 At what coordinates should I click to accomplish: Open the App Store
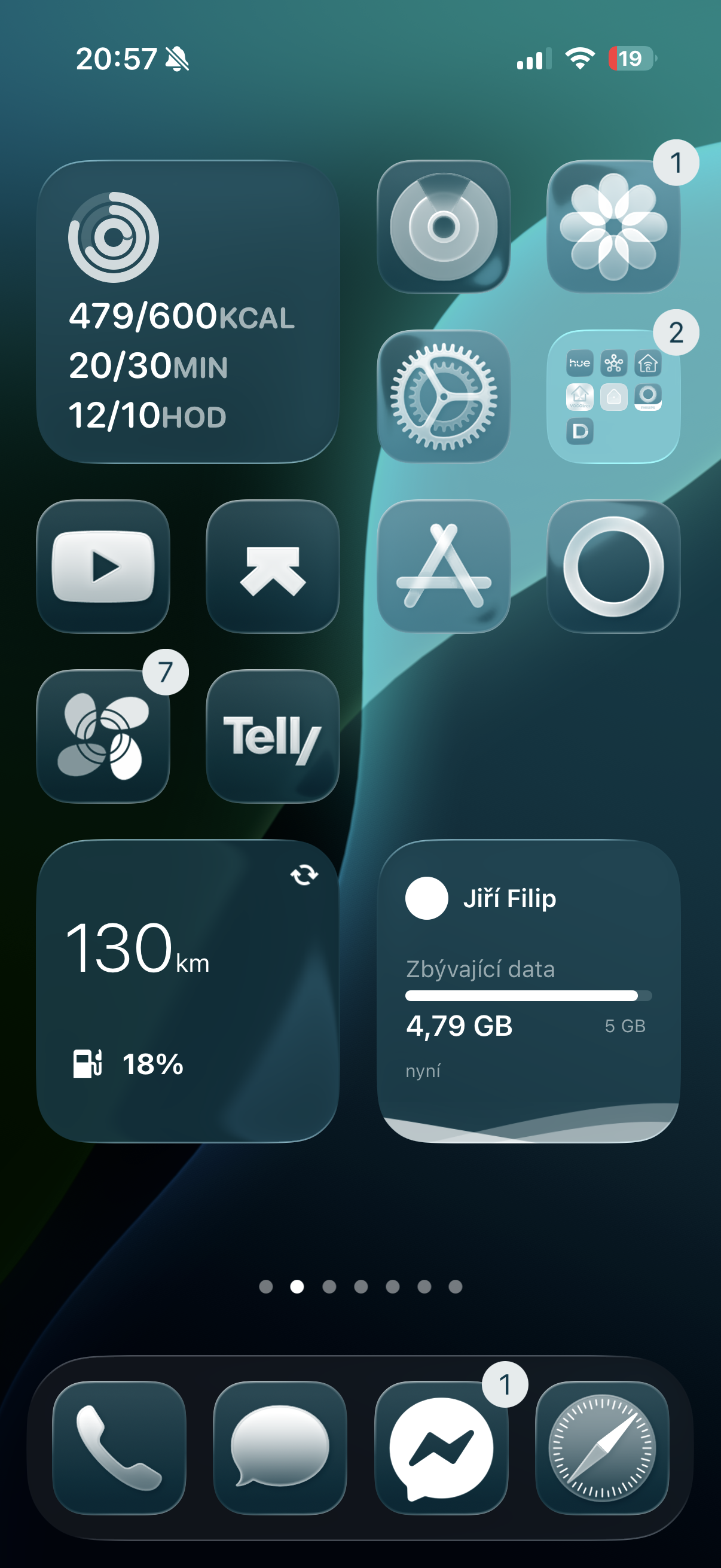pos(443,566)
